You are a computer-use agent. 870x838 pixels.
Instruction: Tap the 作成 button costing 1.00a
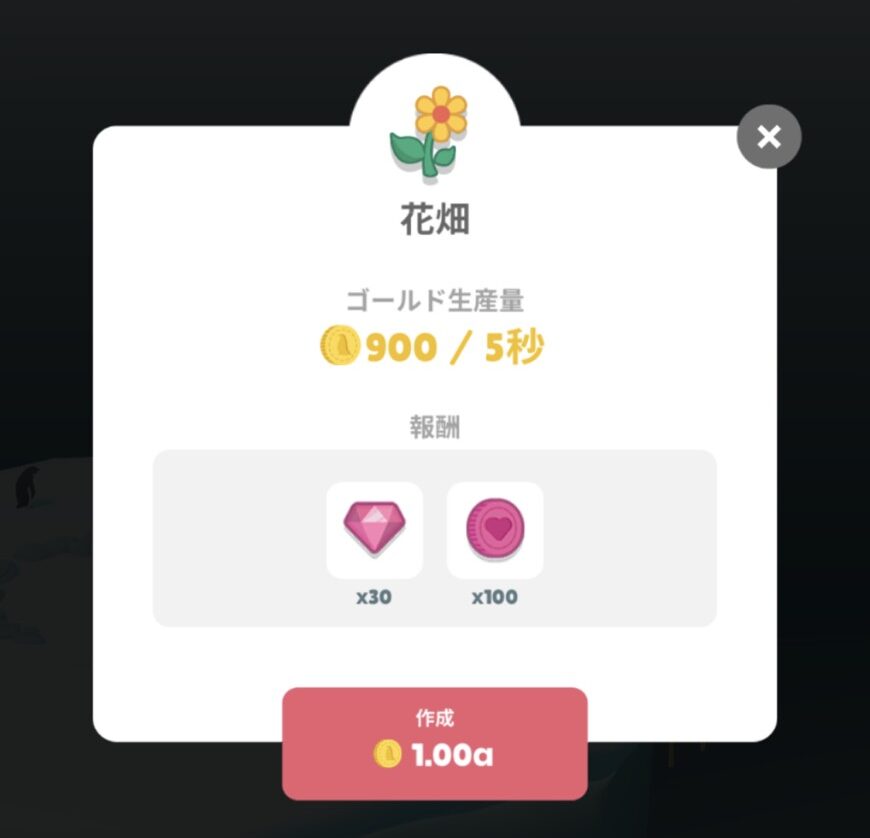[434, 742]
